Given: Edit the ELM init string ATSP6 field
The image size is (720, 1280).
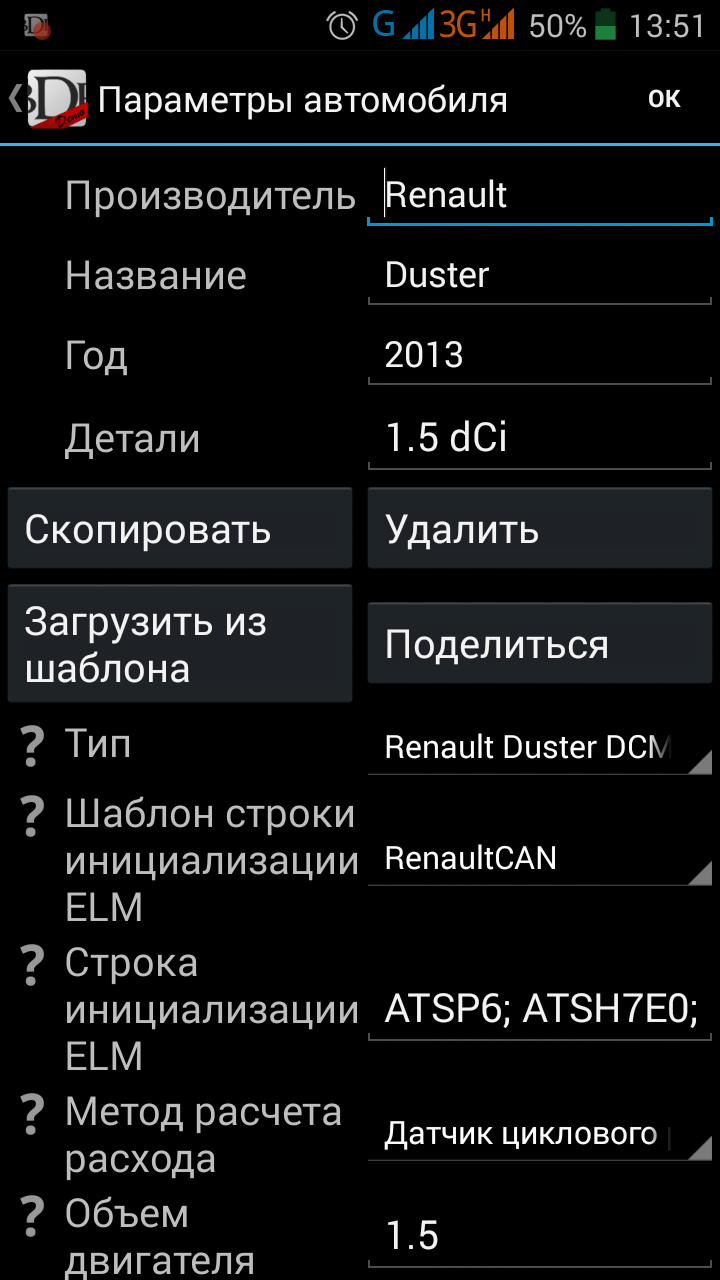Looking at the screenshot, I should tap(540, 1010).
